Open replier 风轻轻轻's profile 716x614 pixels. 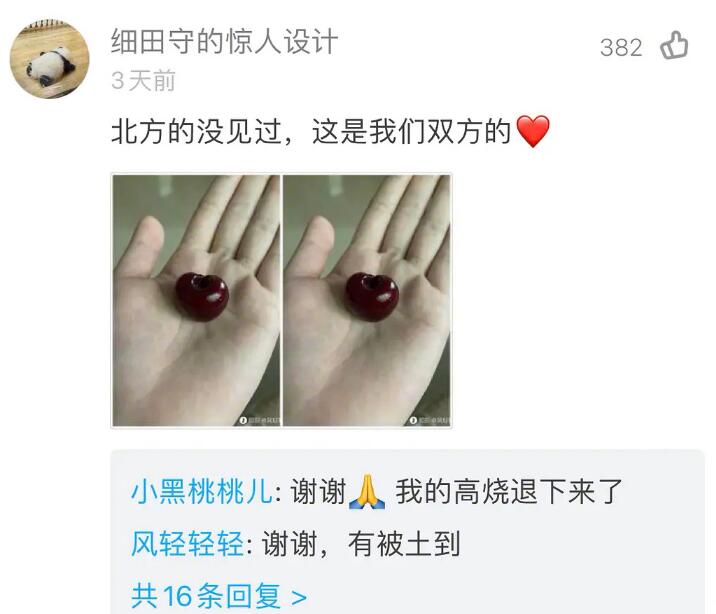pos(187,544)
